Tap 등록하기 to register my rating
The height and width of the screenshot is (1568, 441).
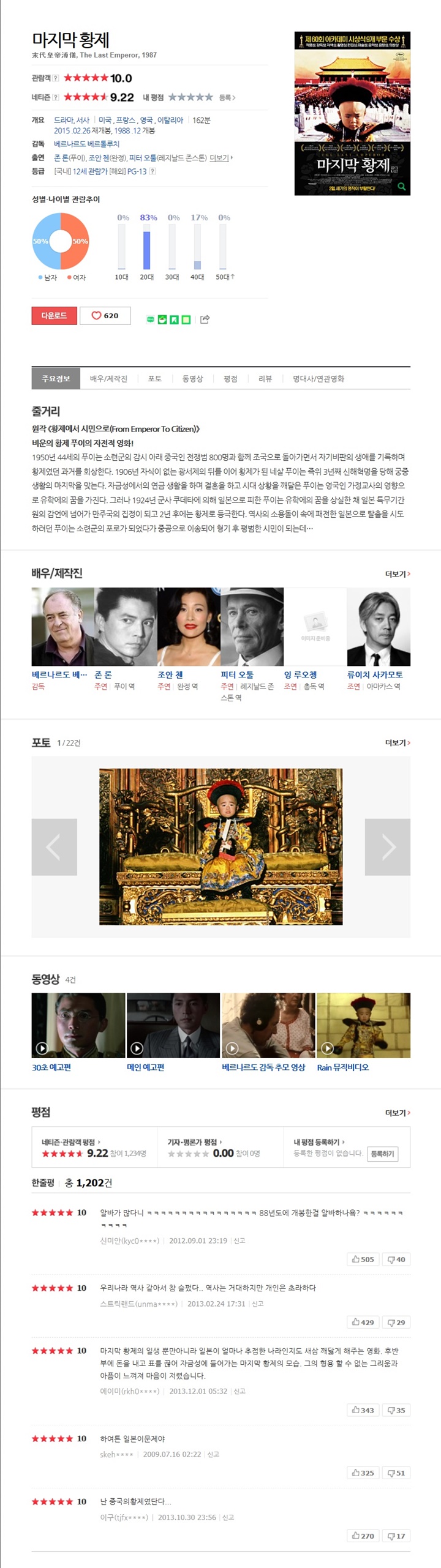point(382,1154)
